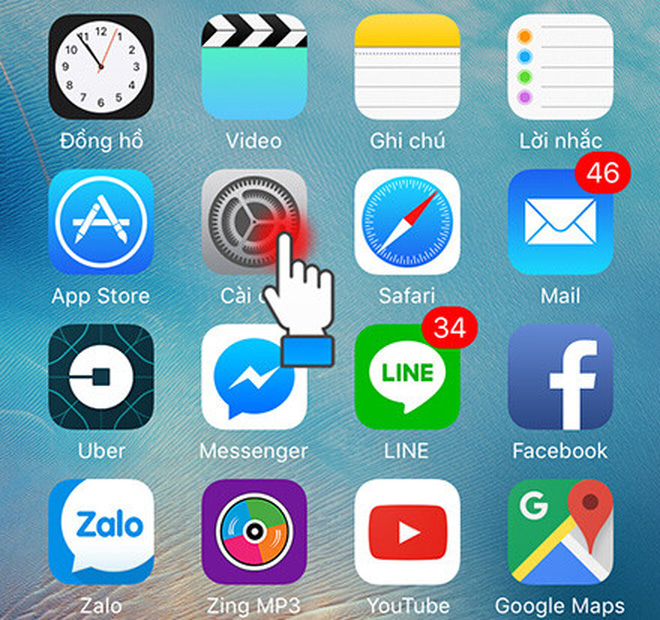Launch Zing MP3 music app
The height and width of the screenshot is (620, 660).
(254, 532)
